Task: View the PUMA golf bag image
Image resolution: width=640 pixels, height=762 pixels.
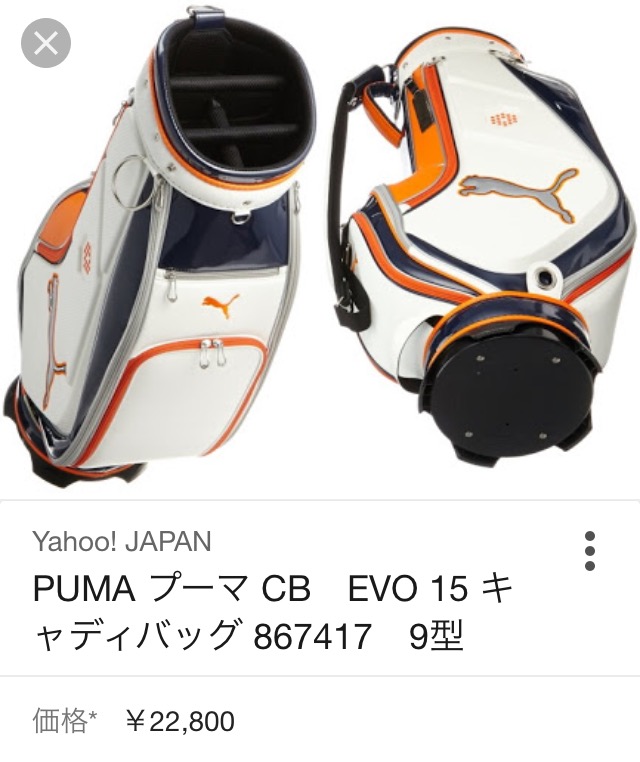Action: point(320,250)
